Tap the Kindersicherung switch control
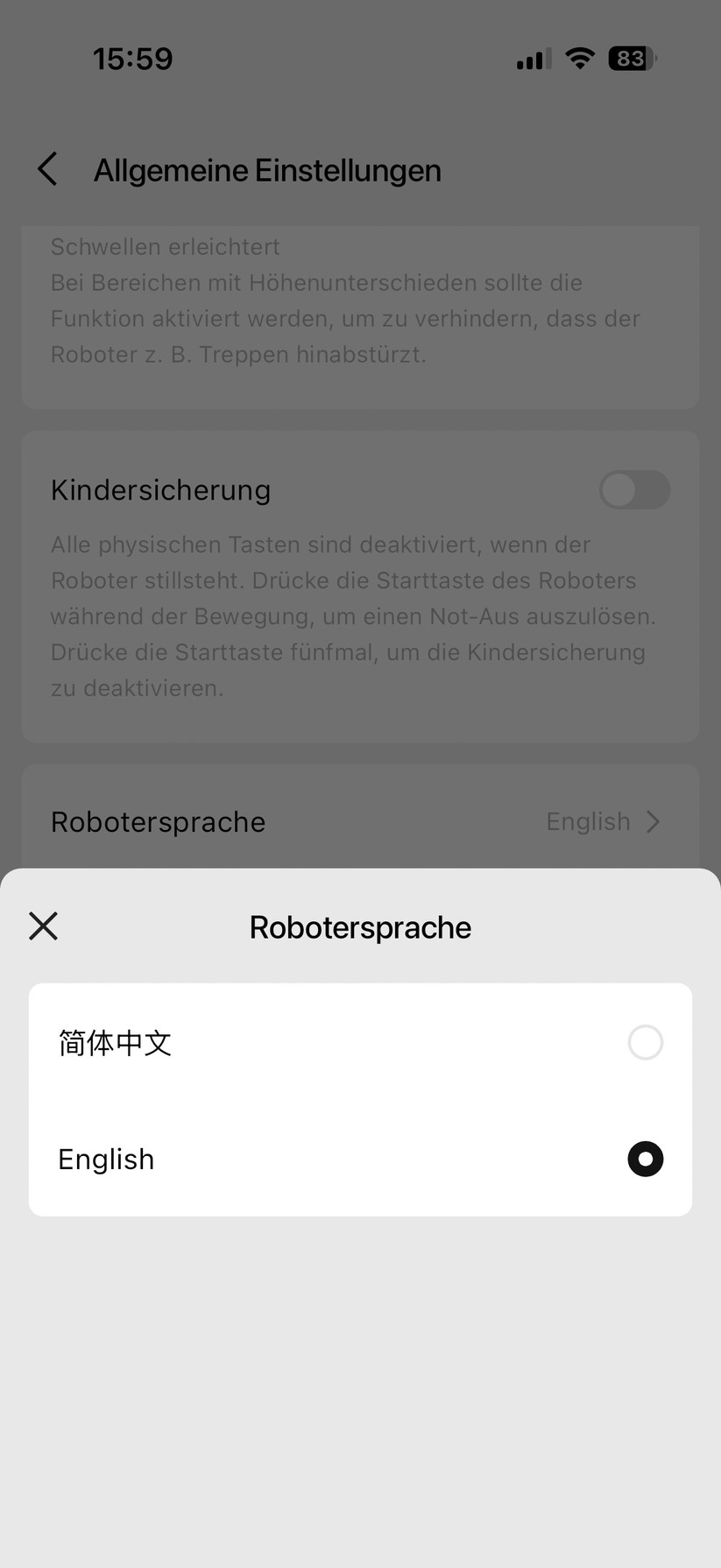721x1568 pixels. click(x=634, y=490)
